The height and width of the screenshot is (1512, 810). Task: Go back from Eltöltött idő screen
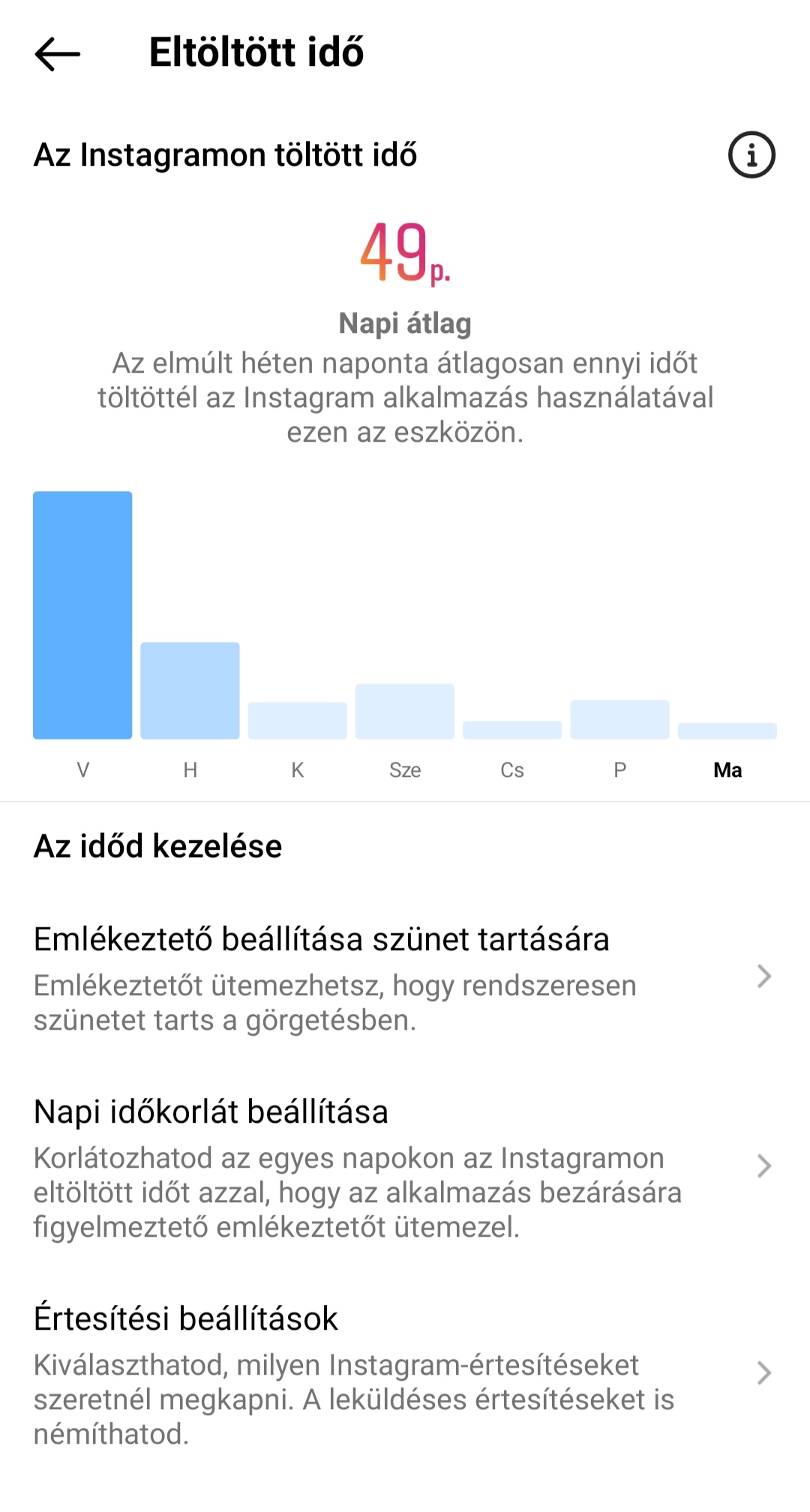coord(57,54)
